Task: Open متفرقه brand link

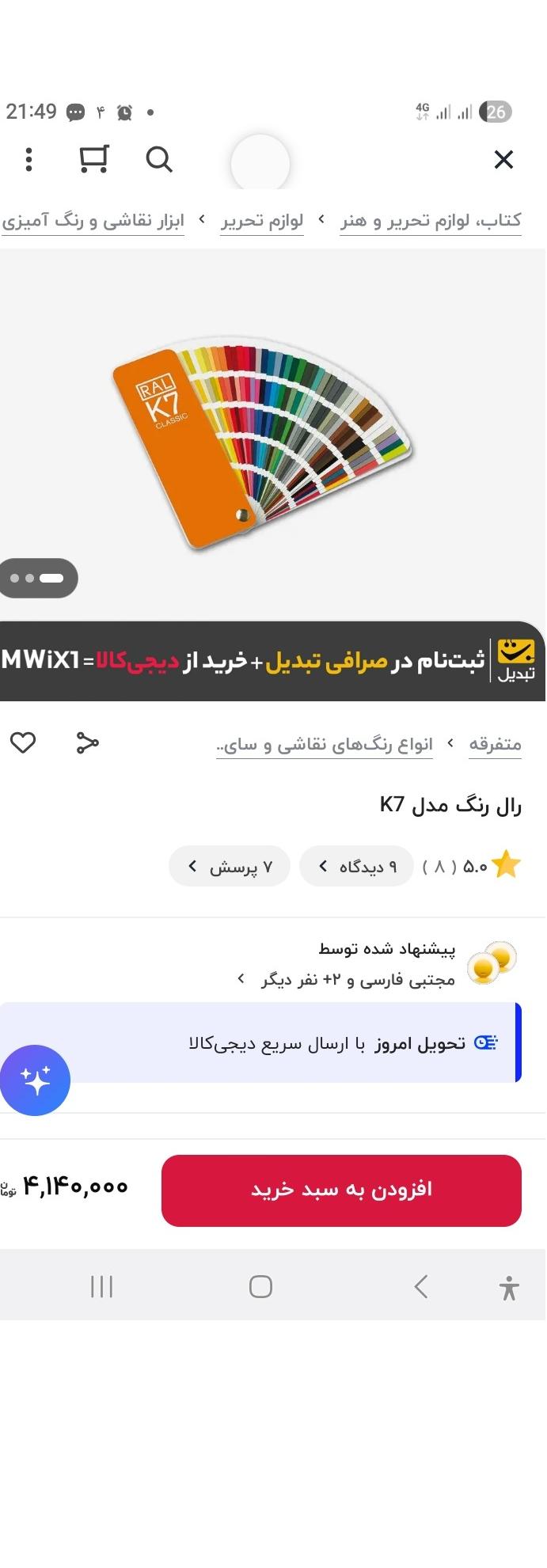Action: [495, 744]
